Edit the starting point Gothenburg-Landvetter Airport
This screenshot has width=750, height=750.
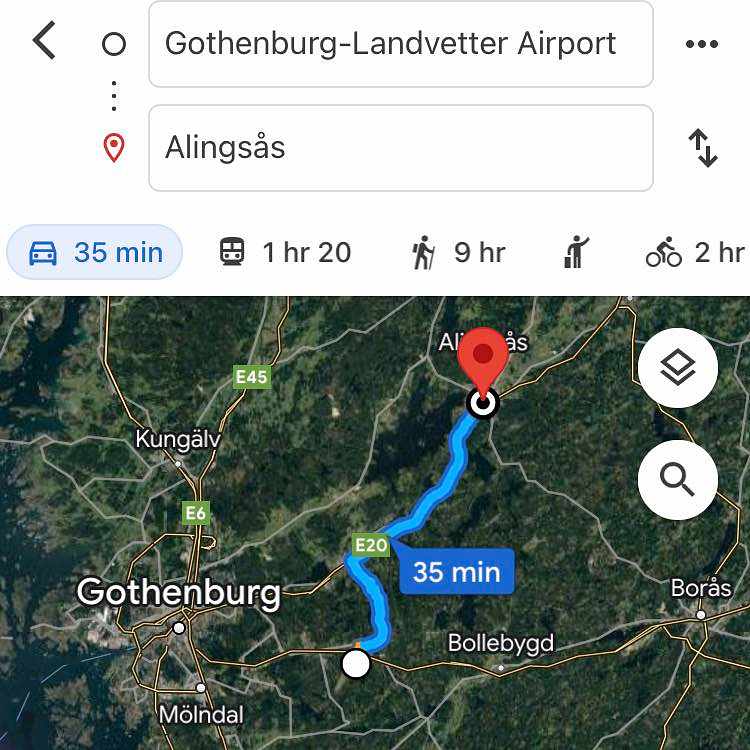point(400,44)
